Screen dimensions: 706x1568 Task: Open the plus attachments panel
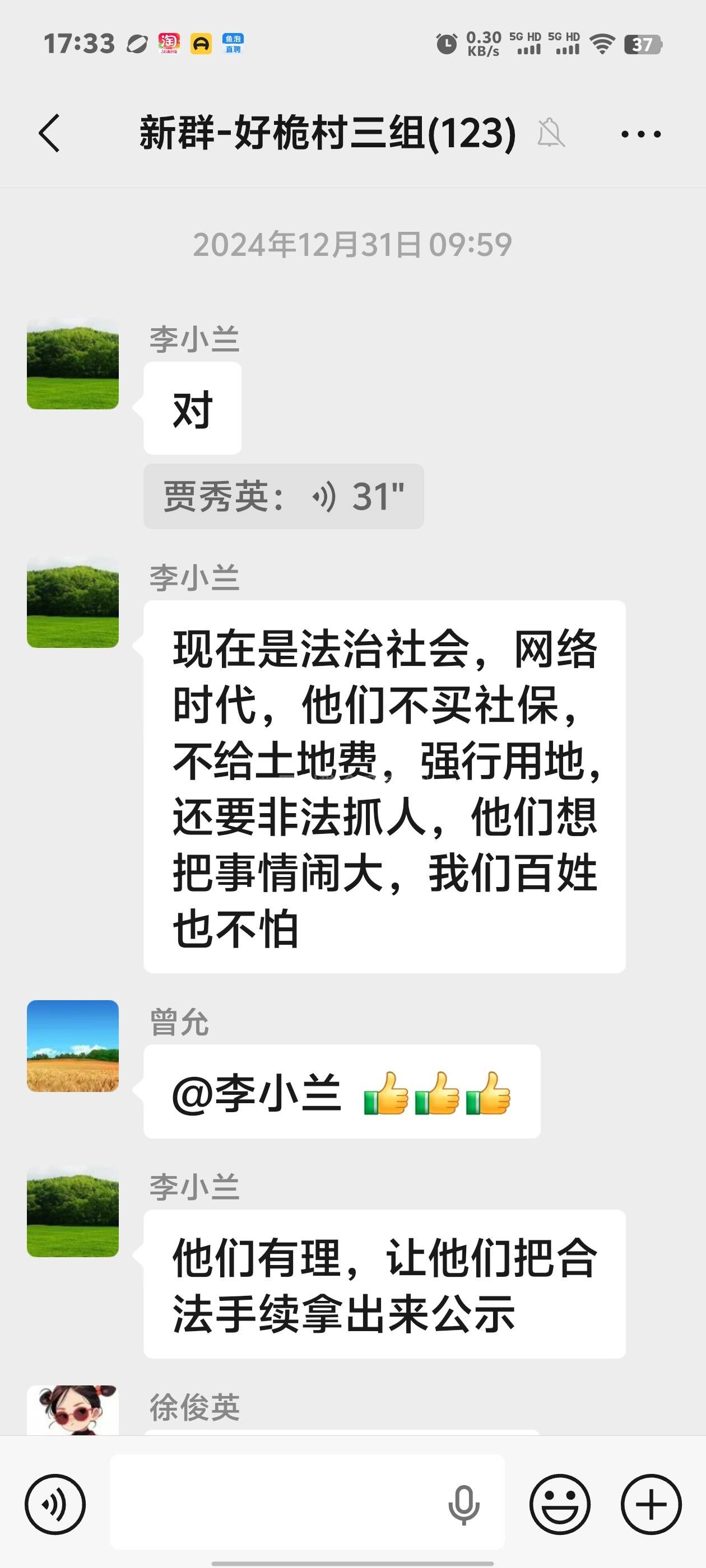(651, 1504)
